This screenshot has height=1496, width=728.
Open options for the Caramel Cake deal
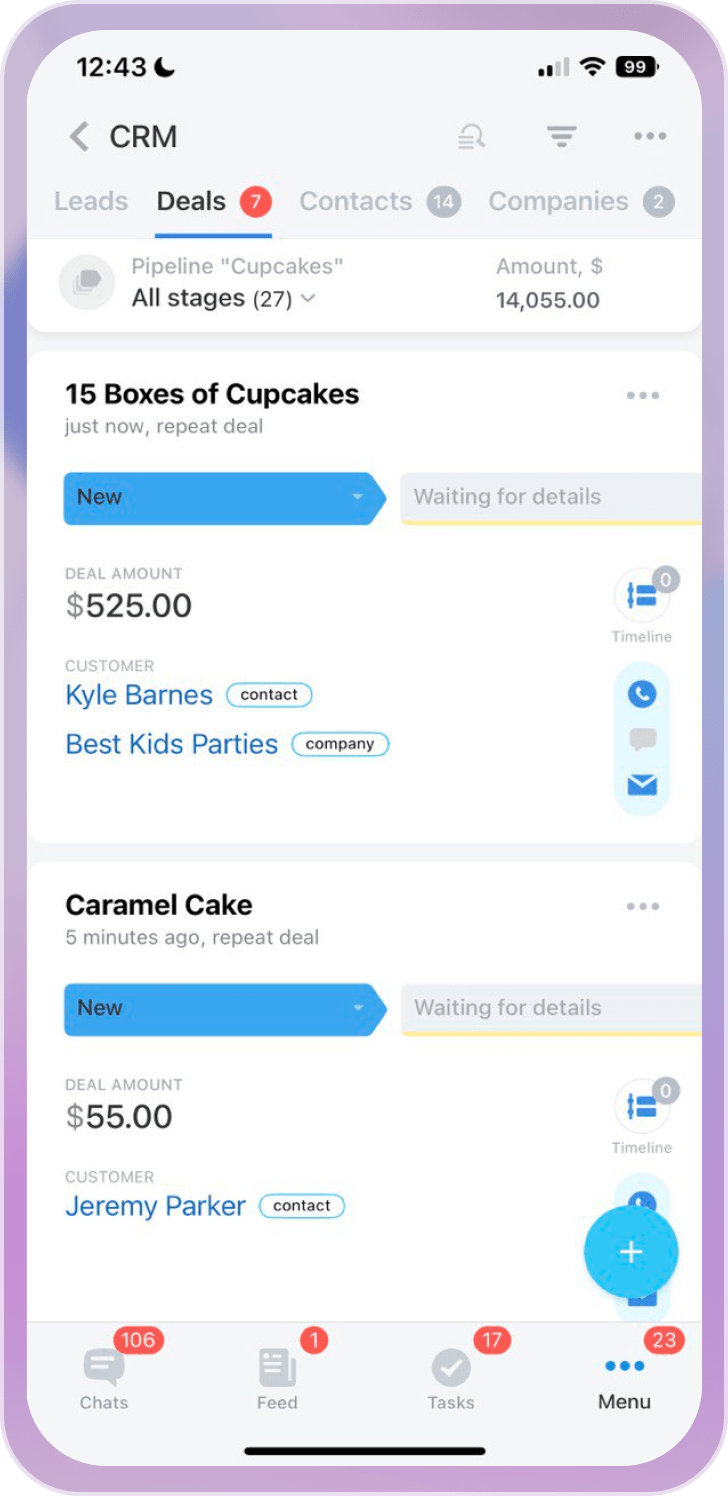click(642, 906)
